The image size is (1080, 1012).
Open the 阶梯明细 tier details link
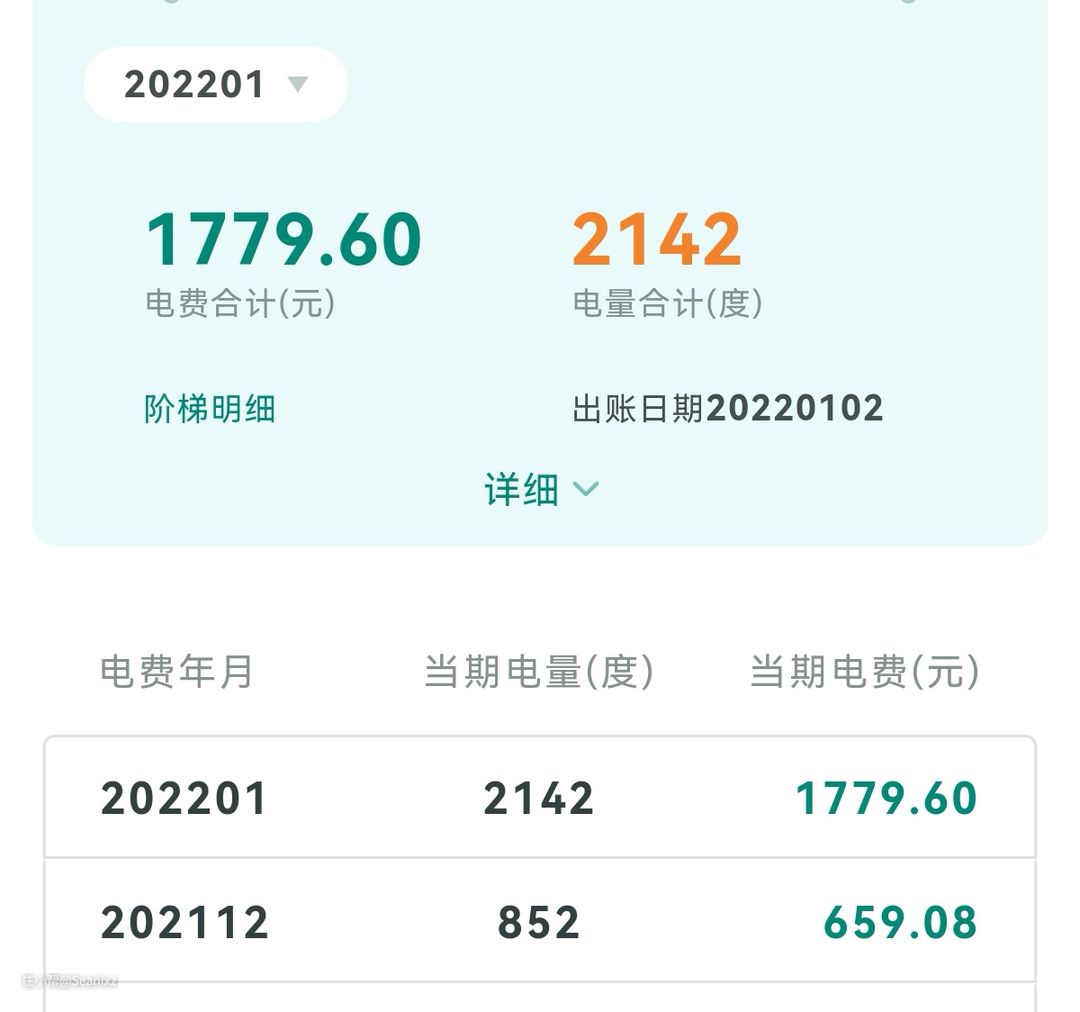click(x=210, y=409)
